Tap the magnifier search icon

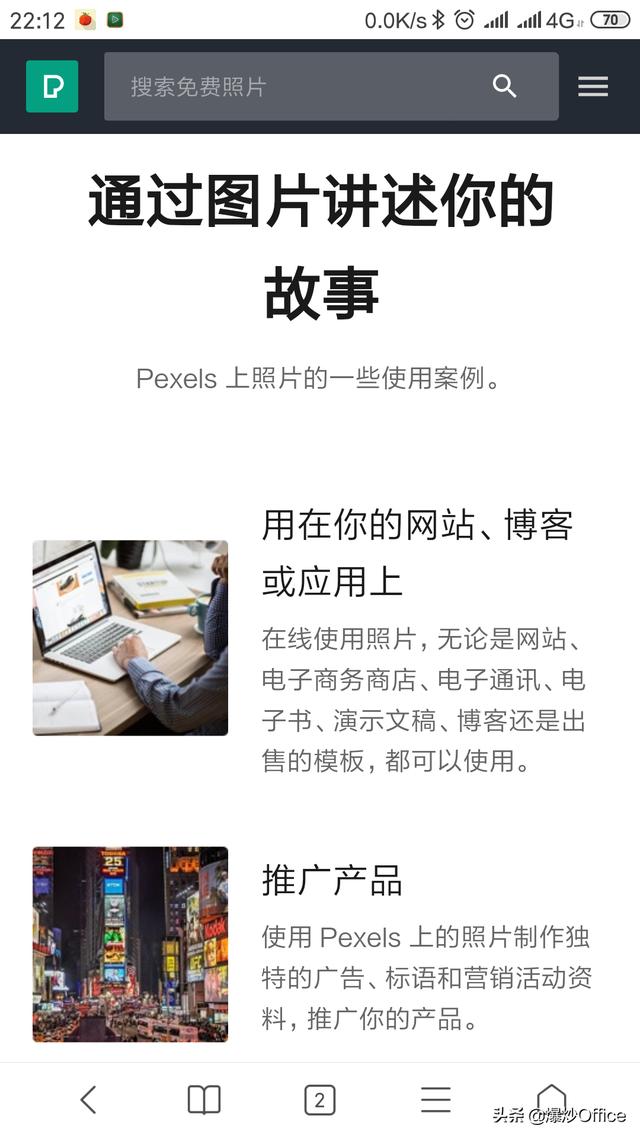click(x=505, y=87)
